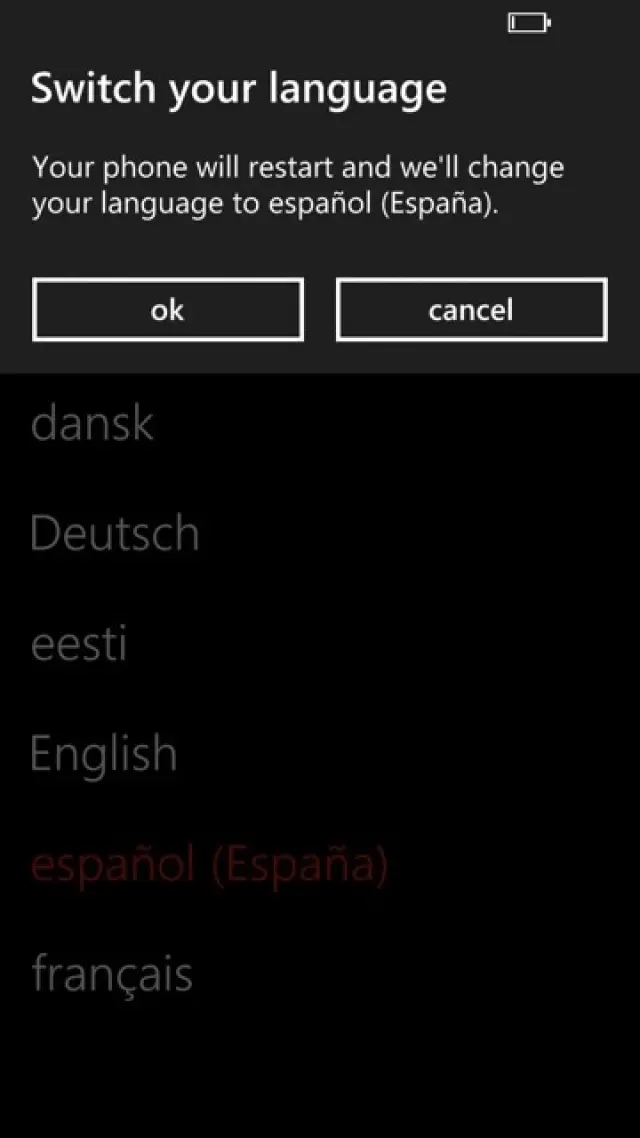Cancel the language switch dialog
This screenshot has width=640, height=1138.
471,310
